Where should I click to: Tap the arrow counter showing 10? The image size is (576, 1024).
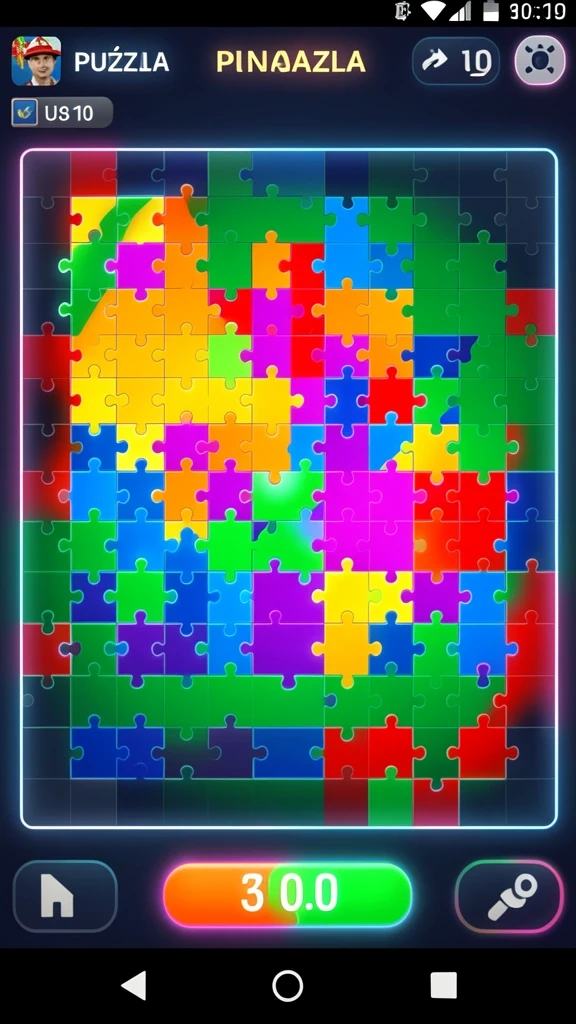click(x=456, y=61)
